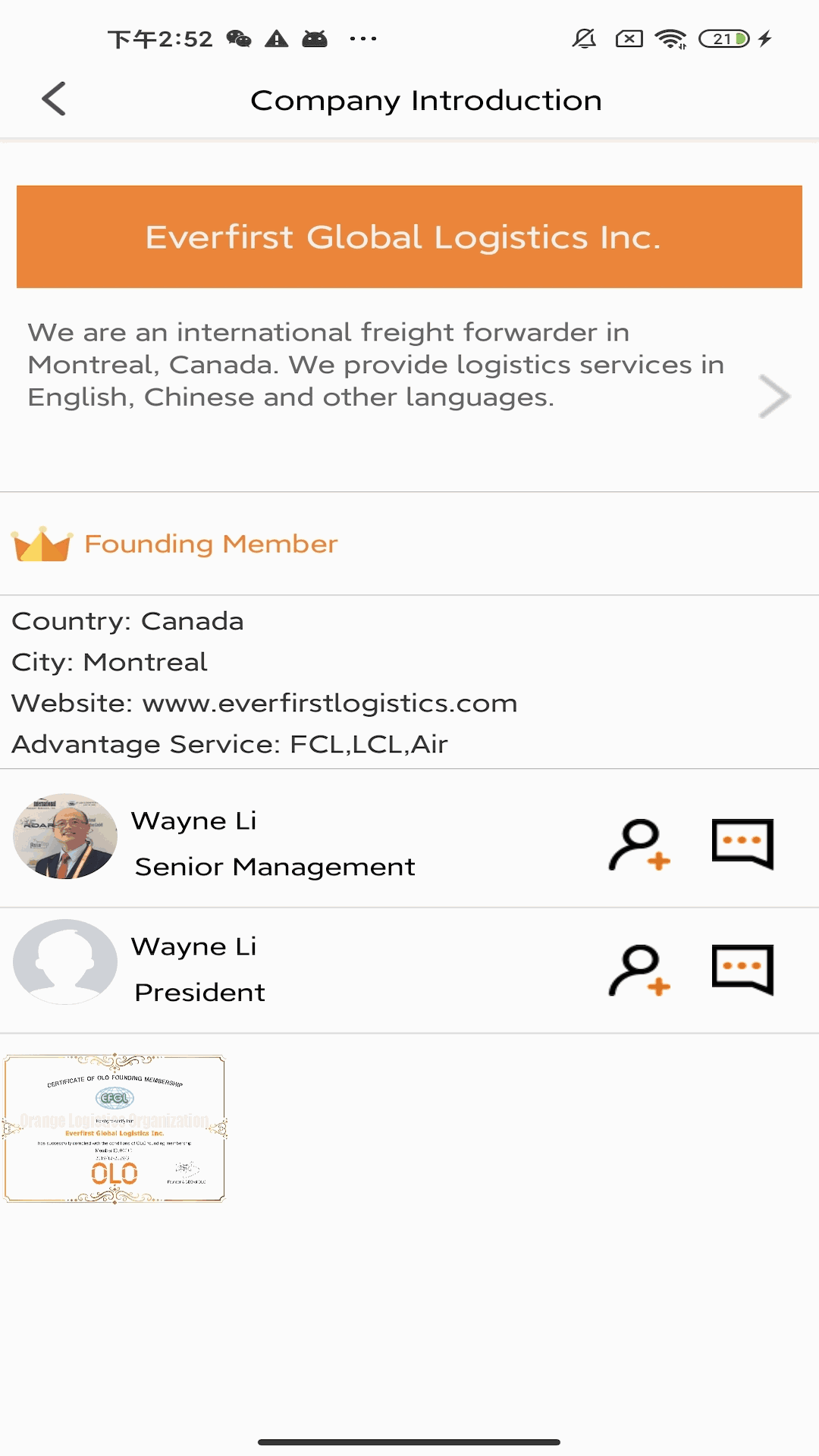Add Wayne Li, President, as contact
Viewport: 819px width, 1456px height.
point(639,970)
